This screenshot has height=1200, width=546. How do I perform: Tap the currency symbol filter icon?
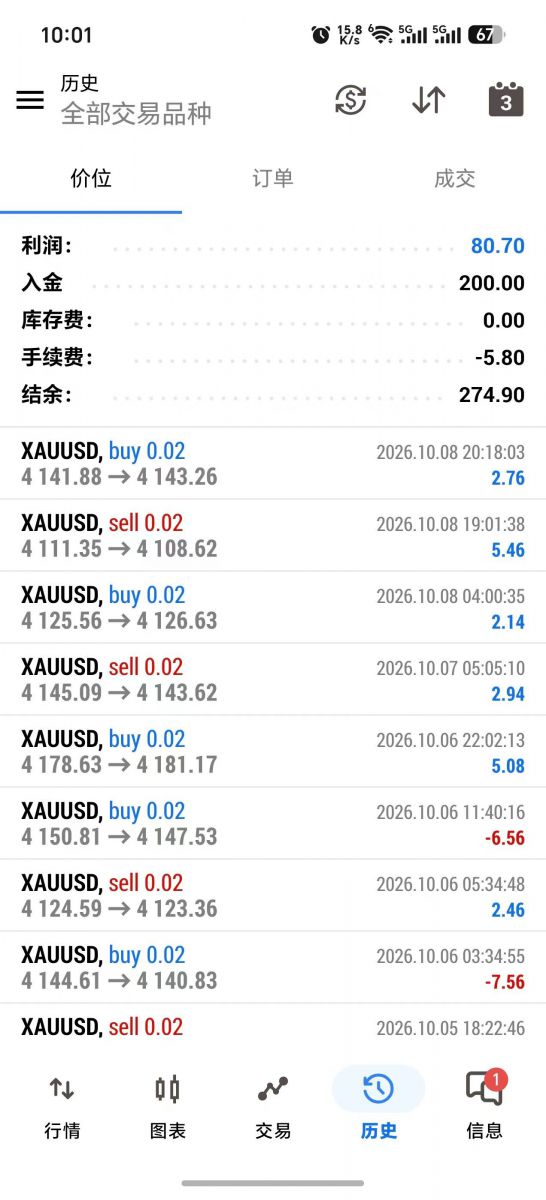point(350,100)
